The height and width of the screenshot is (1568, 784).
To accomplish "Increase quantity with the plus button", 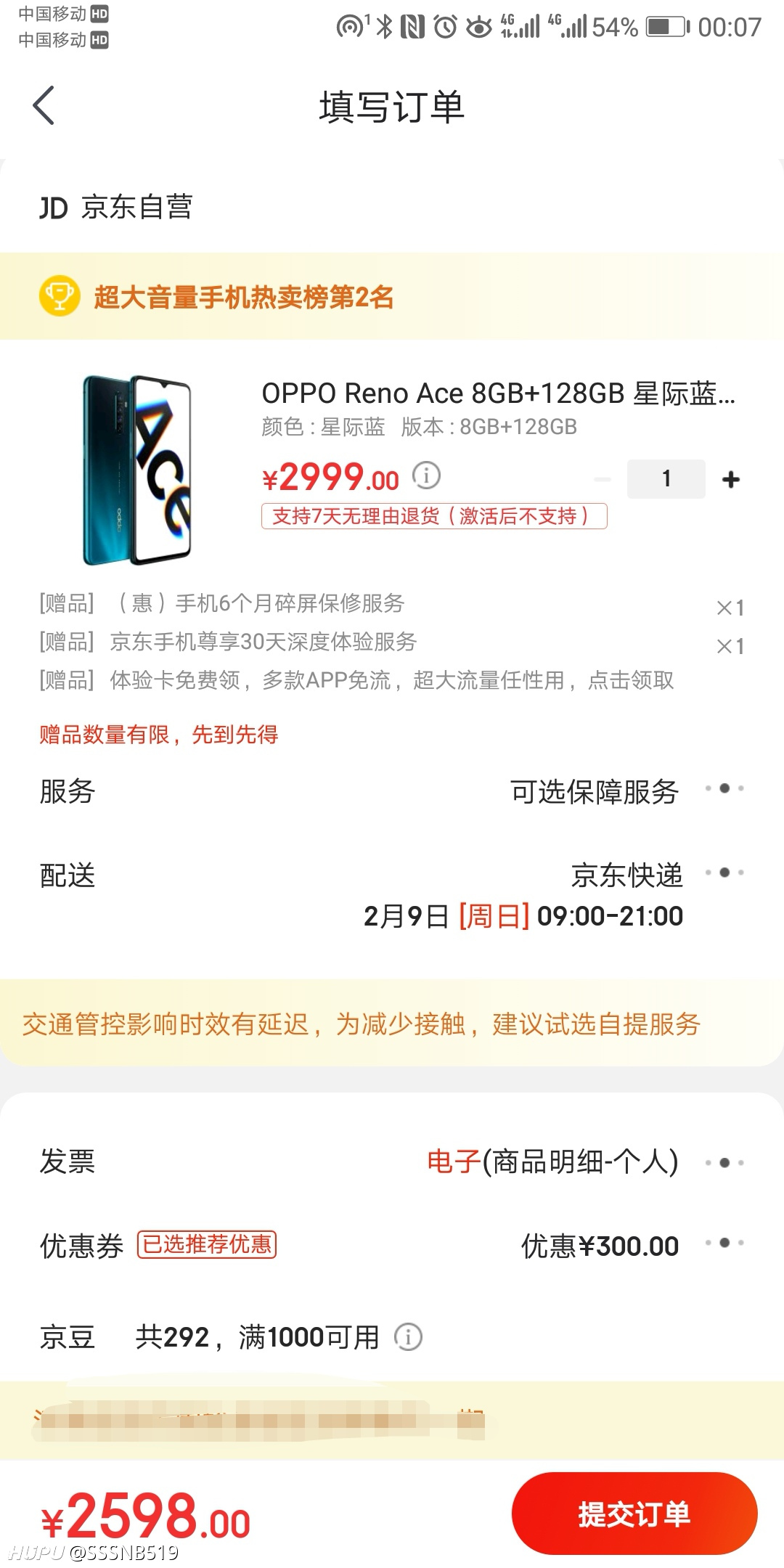I will 731,479.
